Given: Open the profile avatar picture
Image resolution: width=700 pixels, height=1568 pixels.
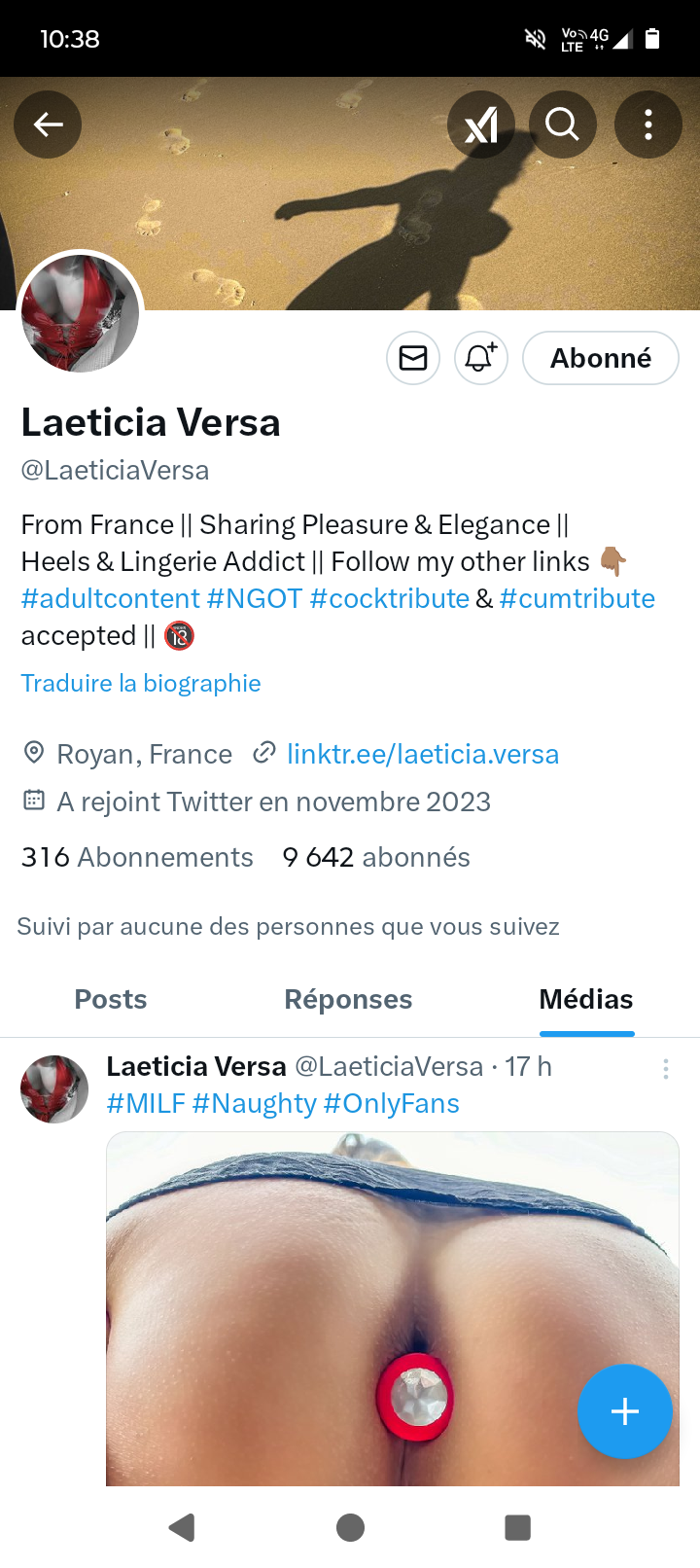Looking at the screenshot, I should coord(81,313).
